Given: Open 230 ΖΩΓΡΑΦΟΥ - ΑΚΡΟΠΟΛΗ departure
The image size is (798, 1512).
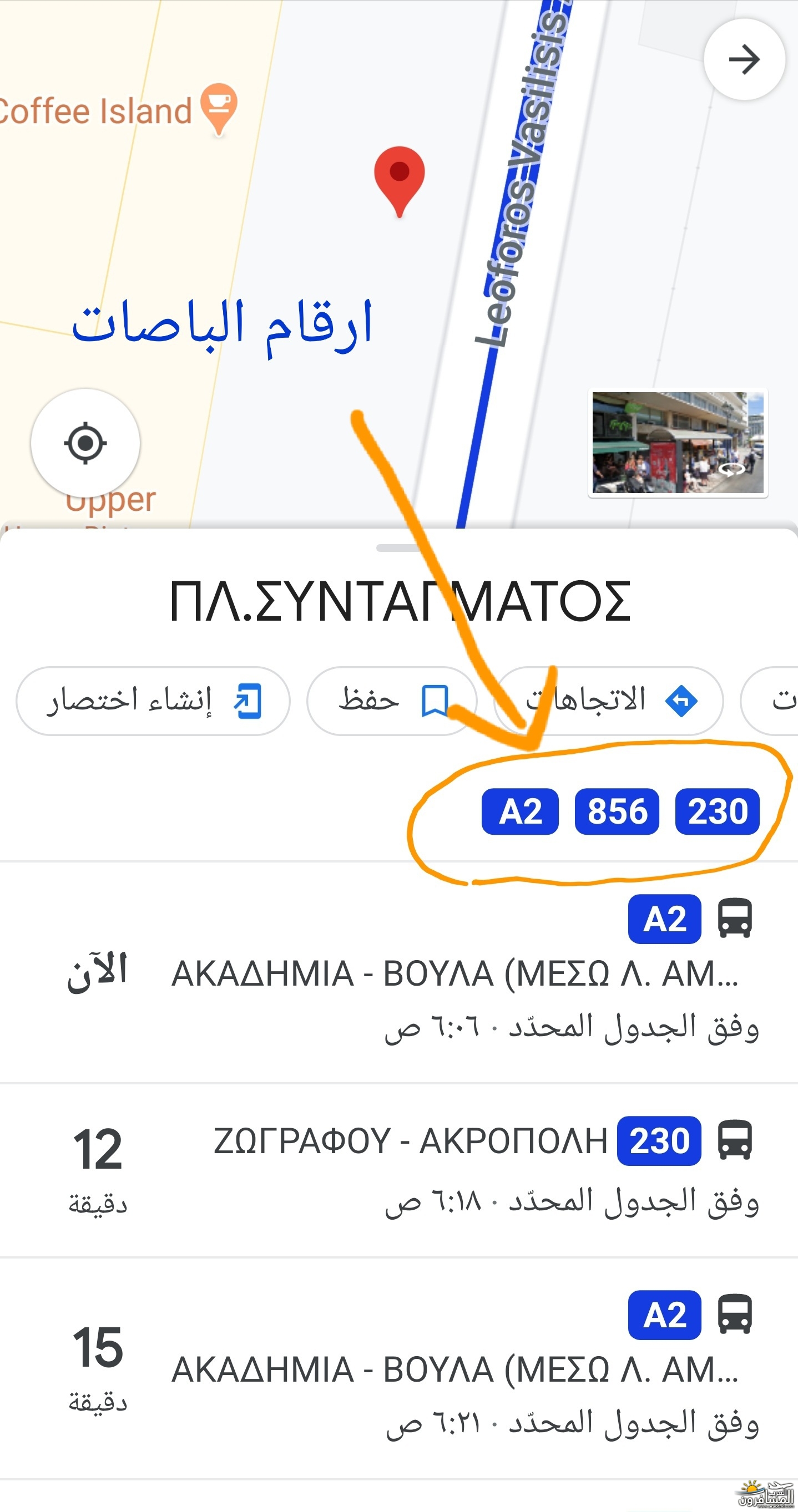Looking at the screenshot, I should [x=411, y=1168].
